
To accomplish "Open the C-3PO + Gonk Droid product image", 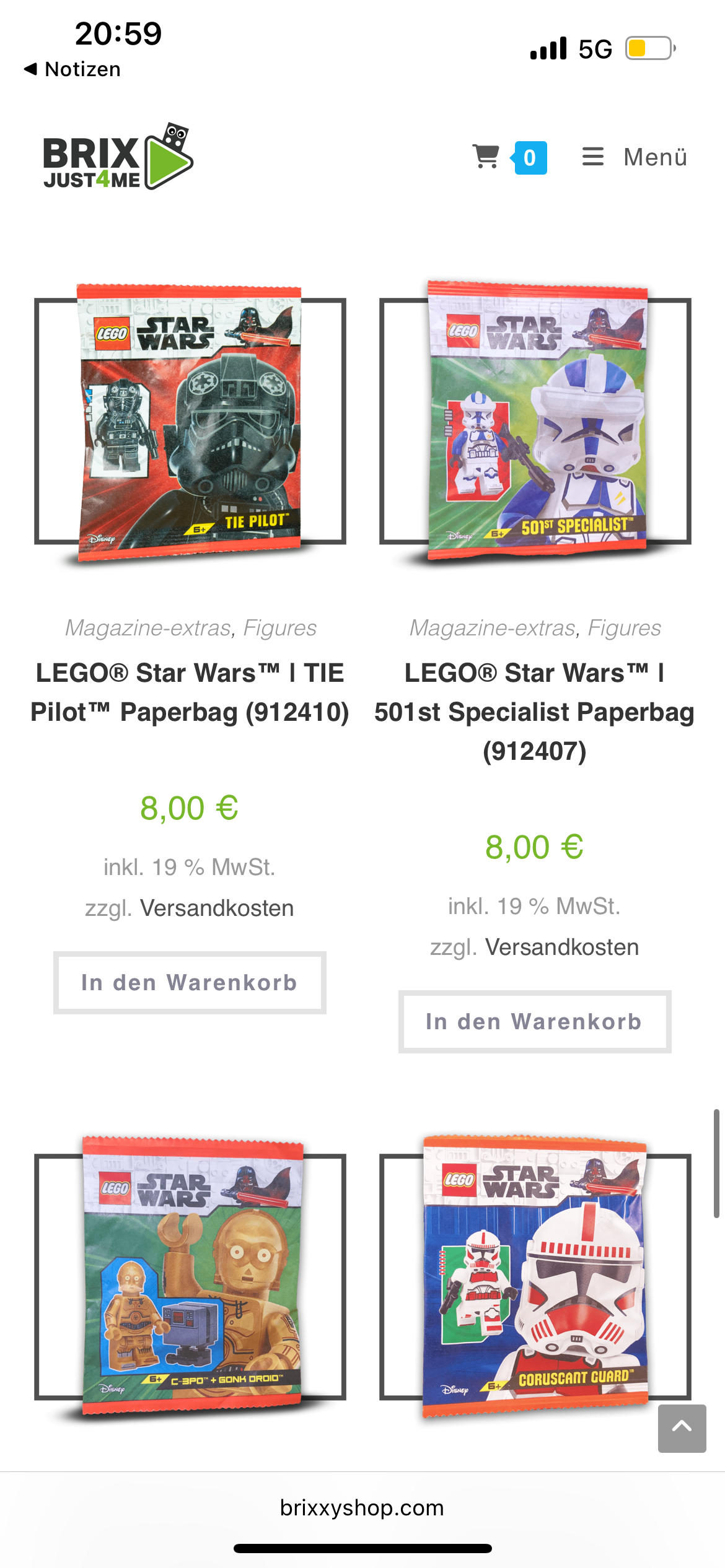I will coord(191,1276).
